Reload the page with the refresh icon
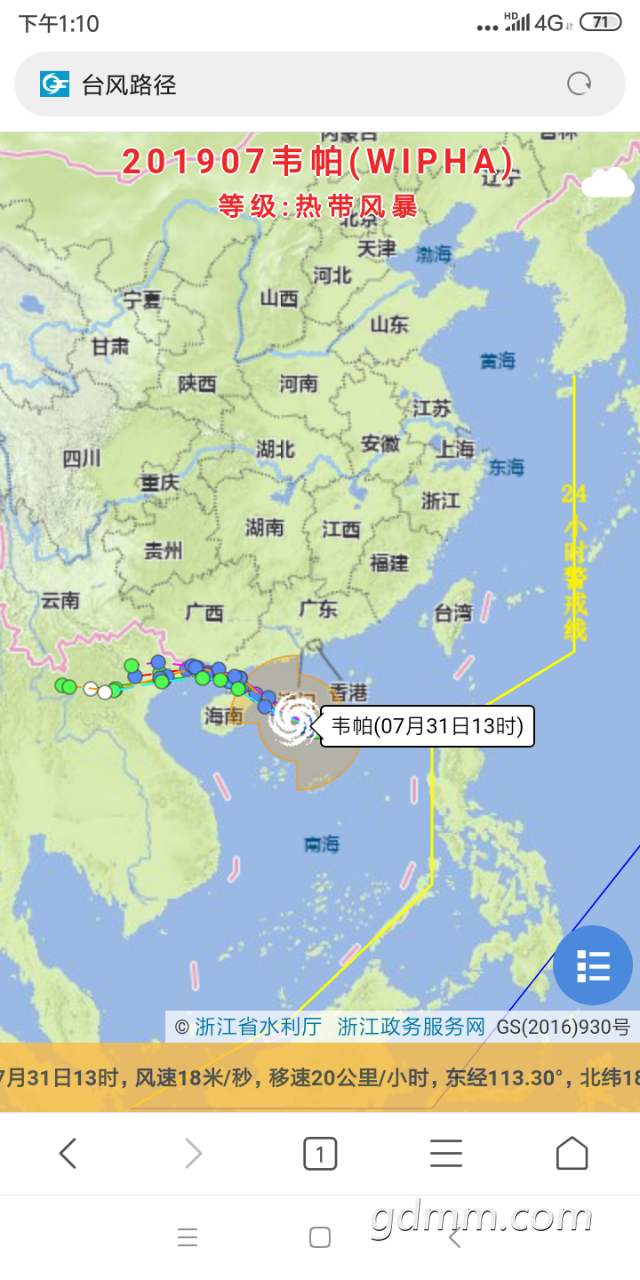 click(580, 84)
